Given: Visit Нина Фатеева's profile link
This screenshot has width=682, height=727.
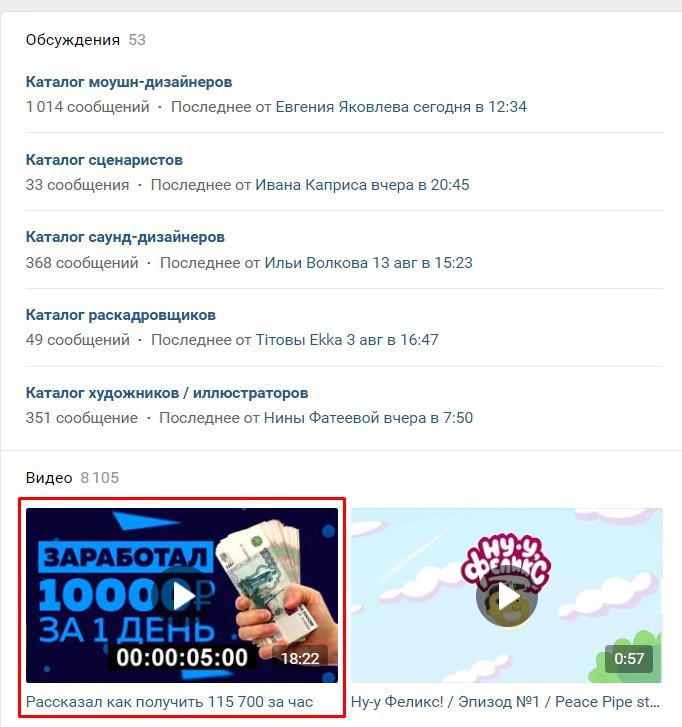Looking at the screenshot, I should 327,418.
